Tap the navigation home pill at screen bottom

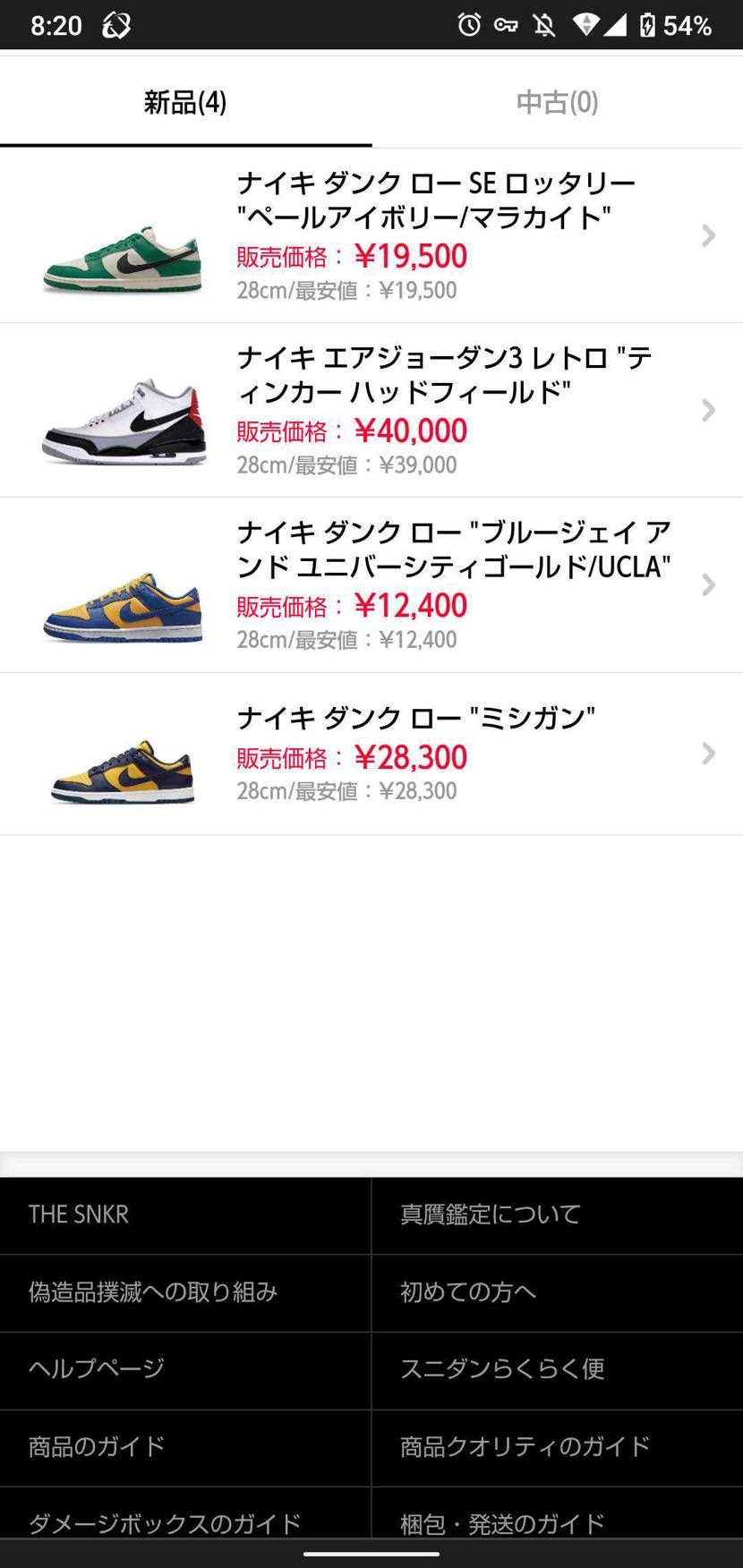[371, 1554]
